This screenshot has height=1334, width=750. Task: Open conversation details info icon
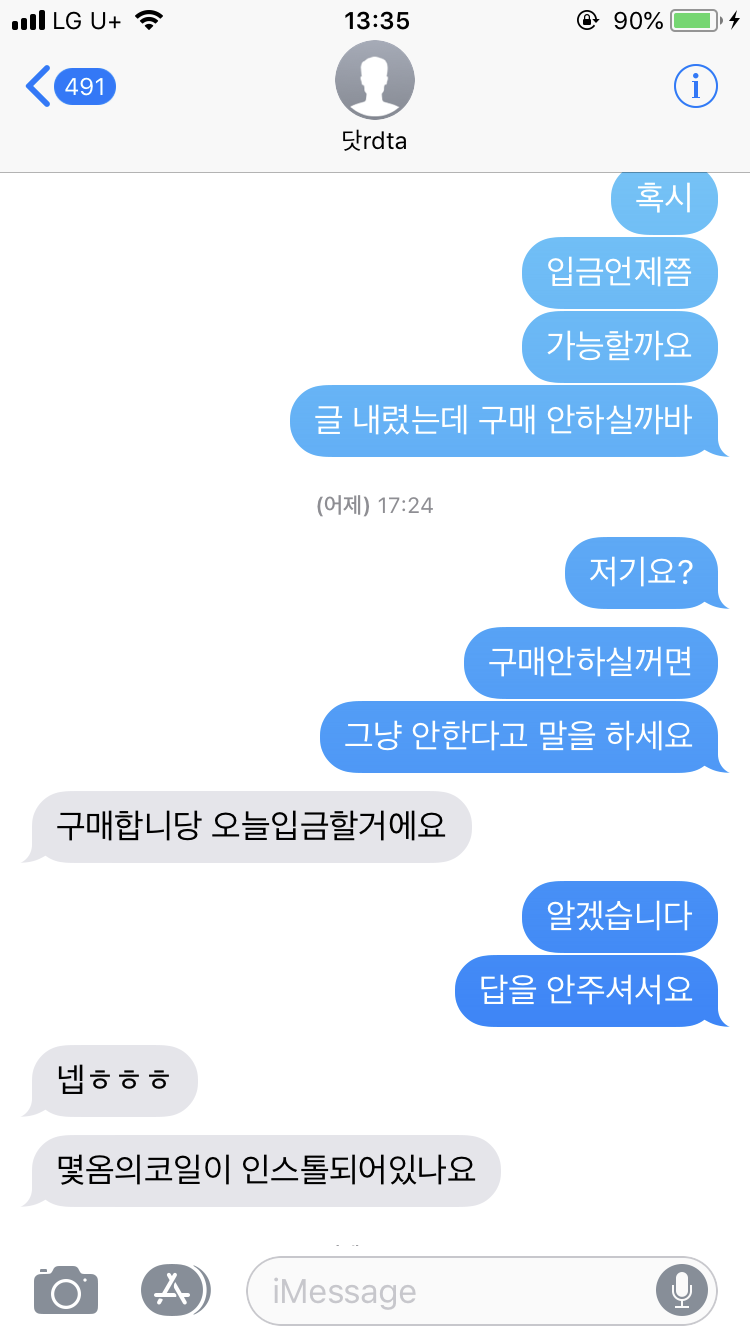pyautogui.click(x=696, y=87)
